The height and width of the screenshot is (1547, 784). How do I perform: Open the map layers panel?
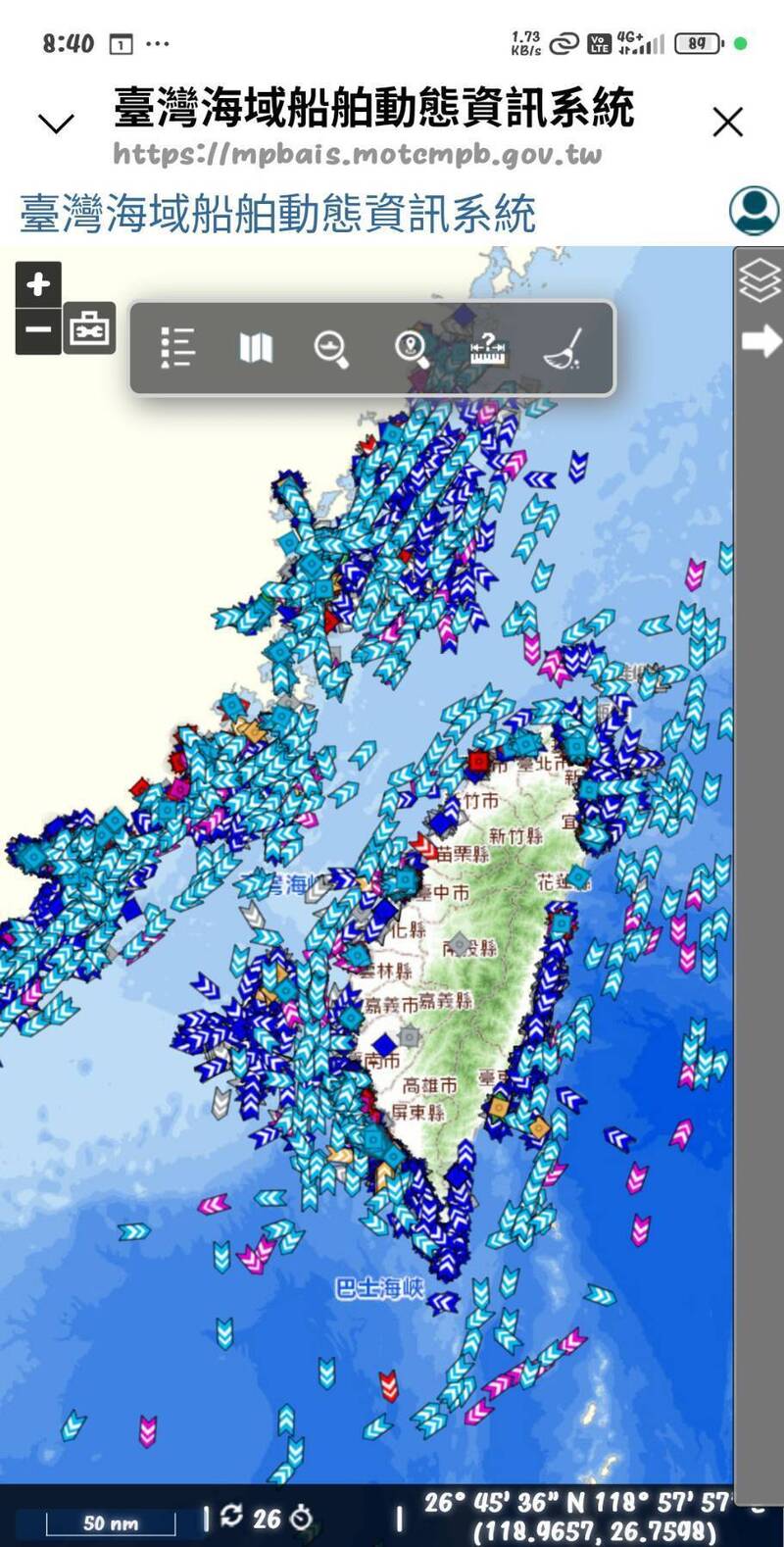(759, 281)
